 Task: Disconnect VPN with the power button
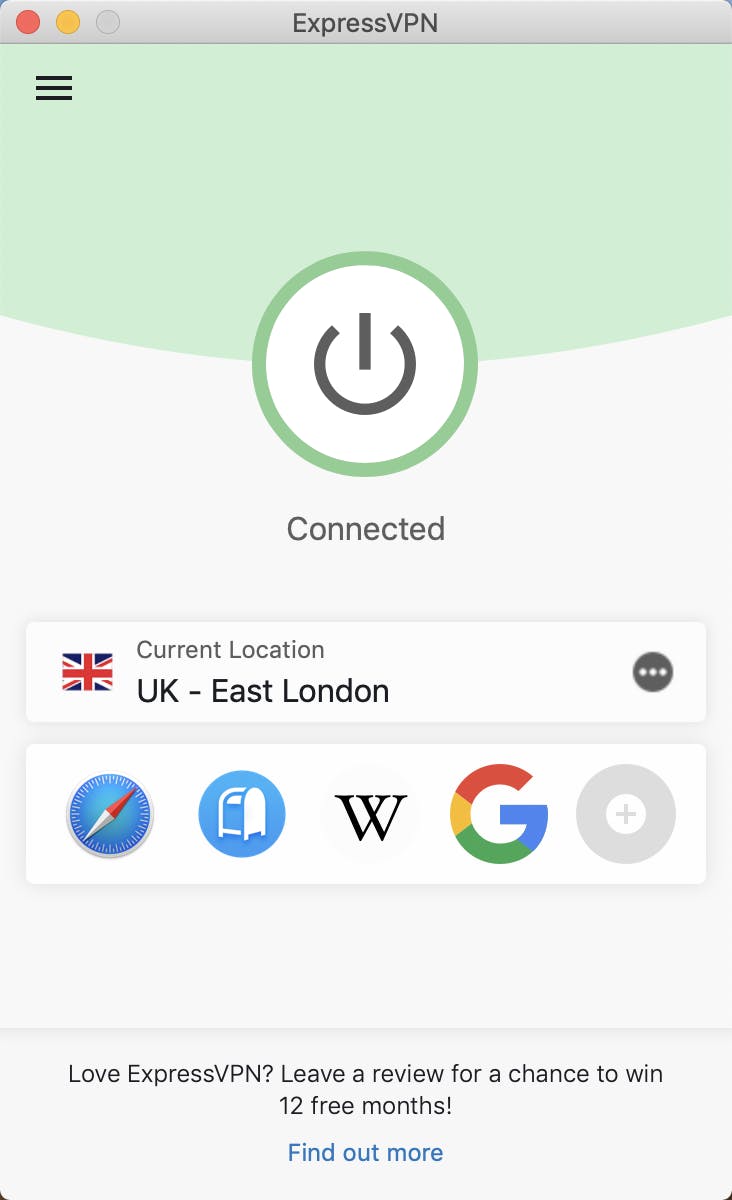pyautogui.click(x=365, y=364)
